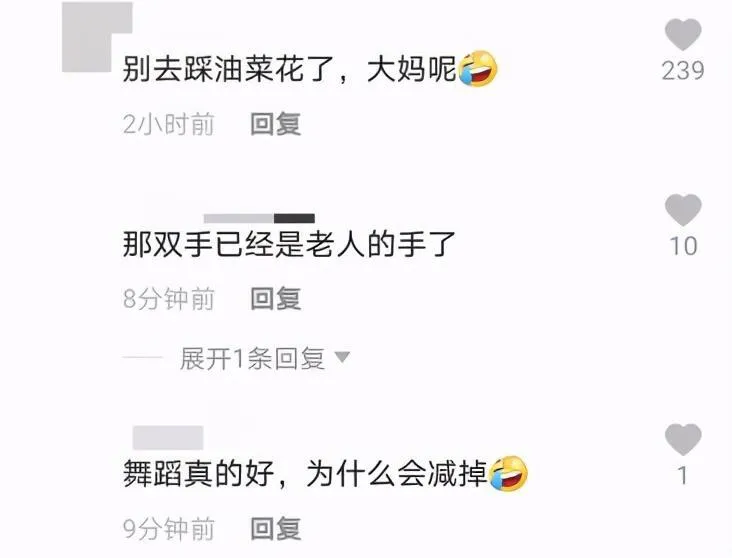Like the 舞蹈真的好 comment

pyautogui.click(x=684, y=440)
